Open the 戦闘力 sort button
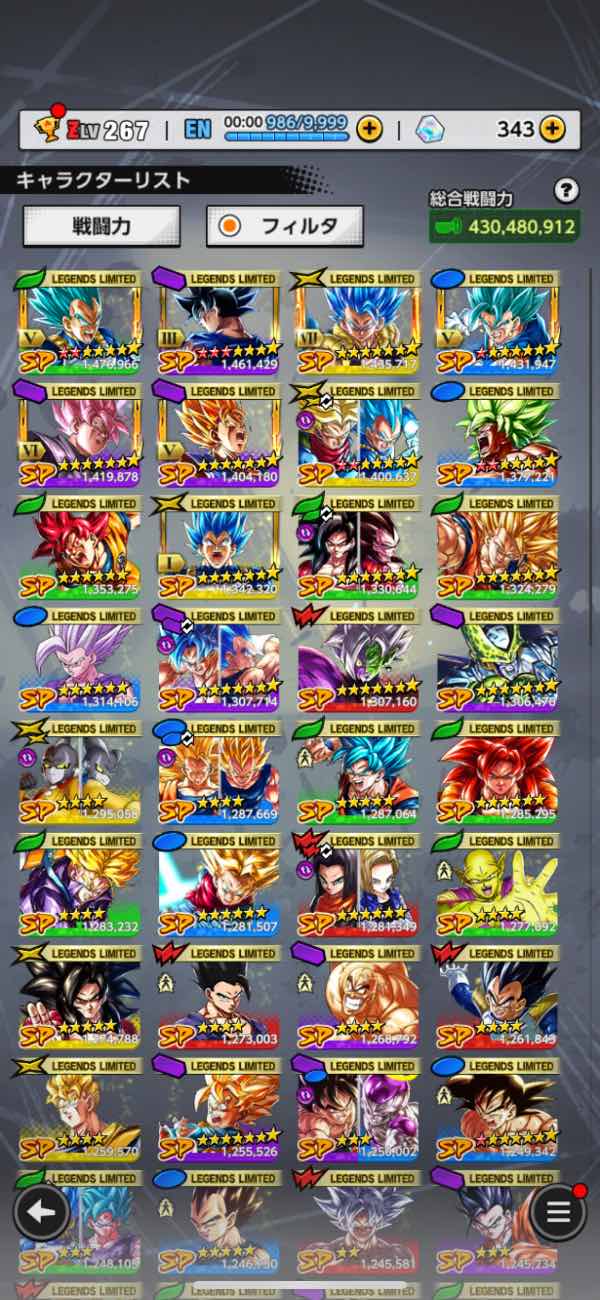600x1300 pixels. pos(101,226)
